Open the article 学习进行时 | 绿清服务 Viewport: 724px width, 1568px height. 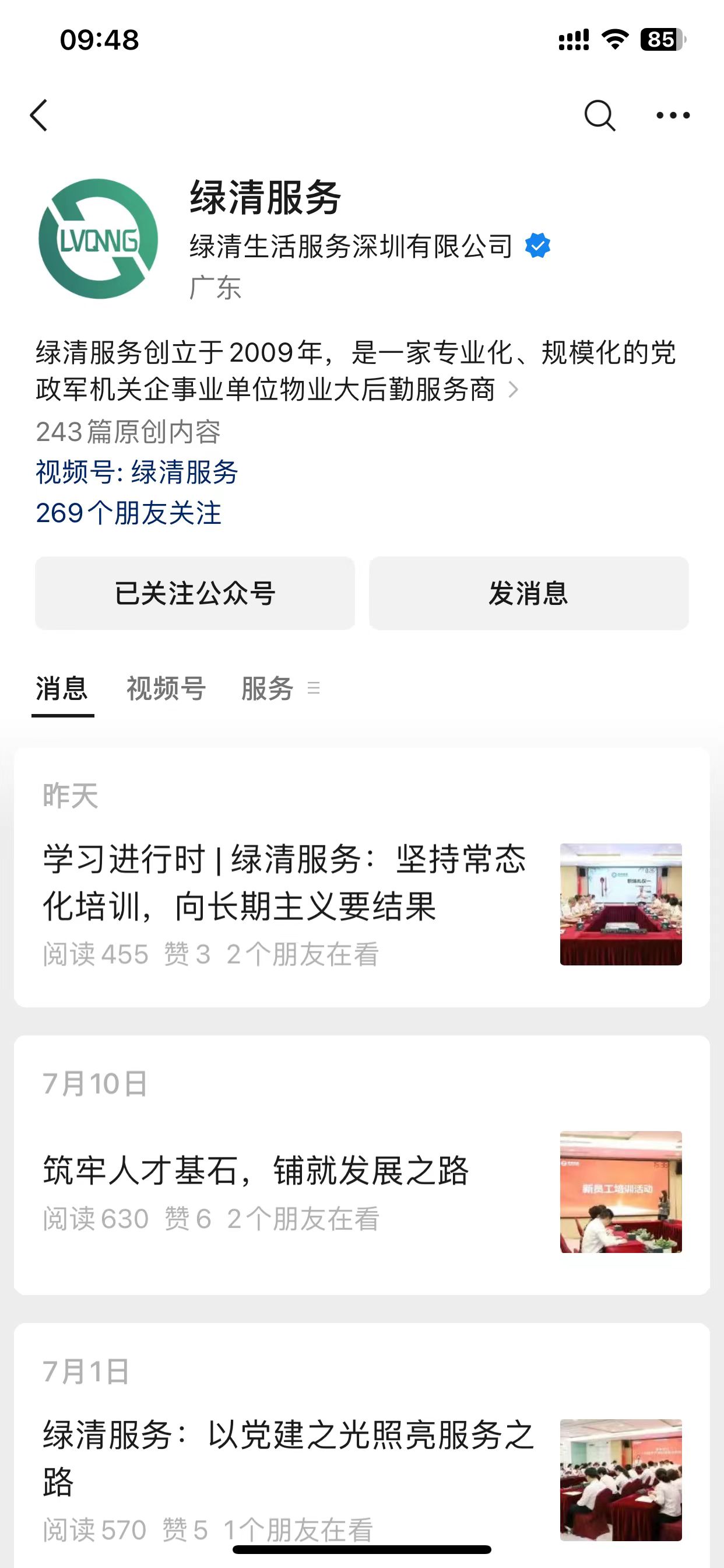tap(284, 883)
